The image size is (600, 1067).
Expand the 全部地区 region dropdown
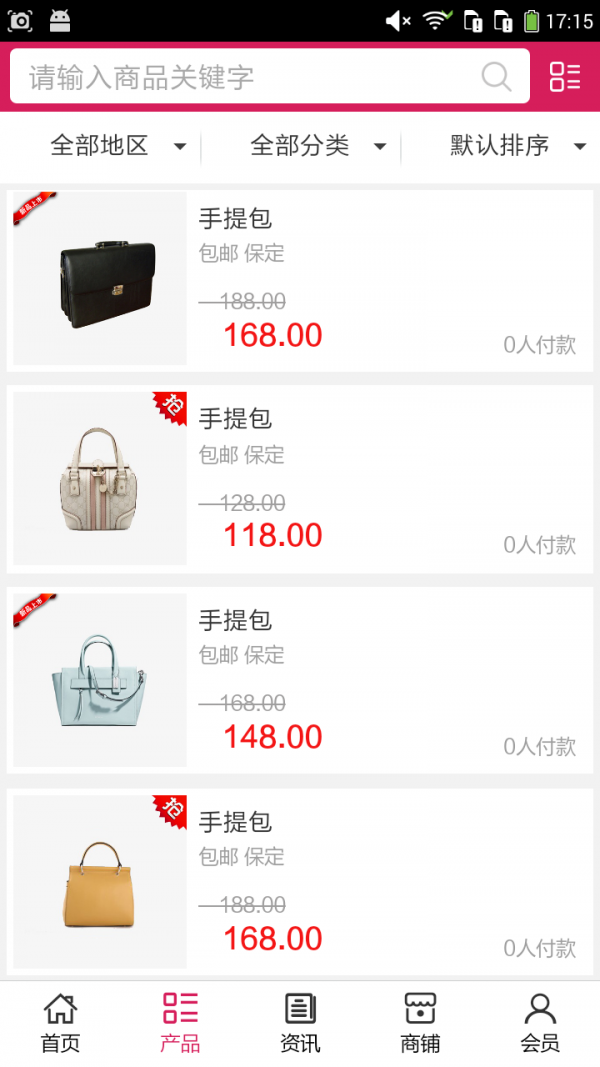[118, 146]
